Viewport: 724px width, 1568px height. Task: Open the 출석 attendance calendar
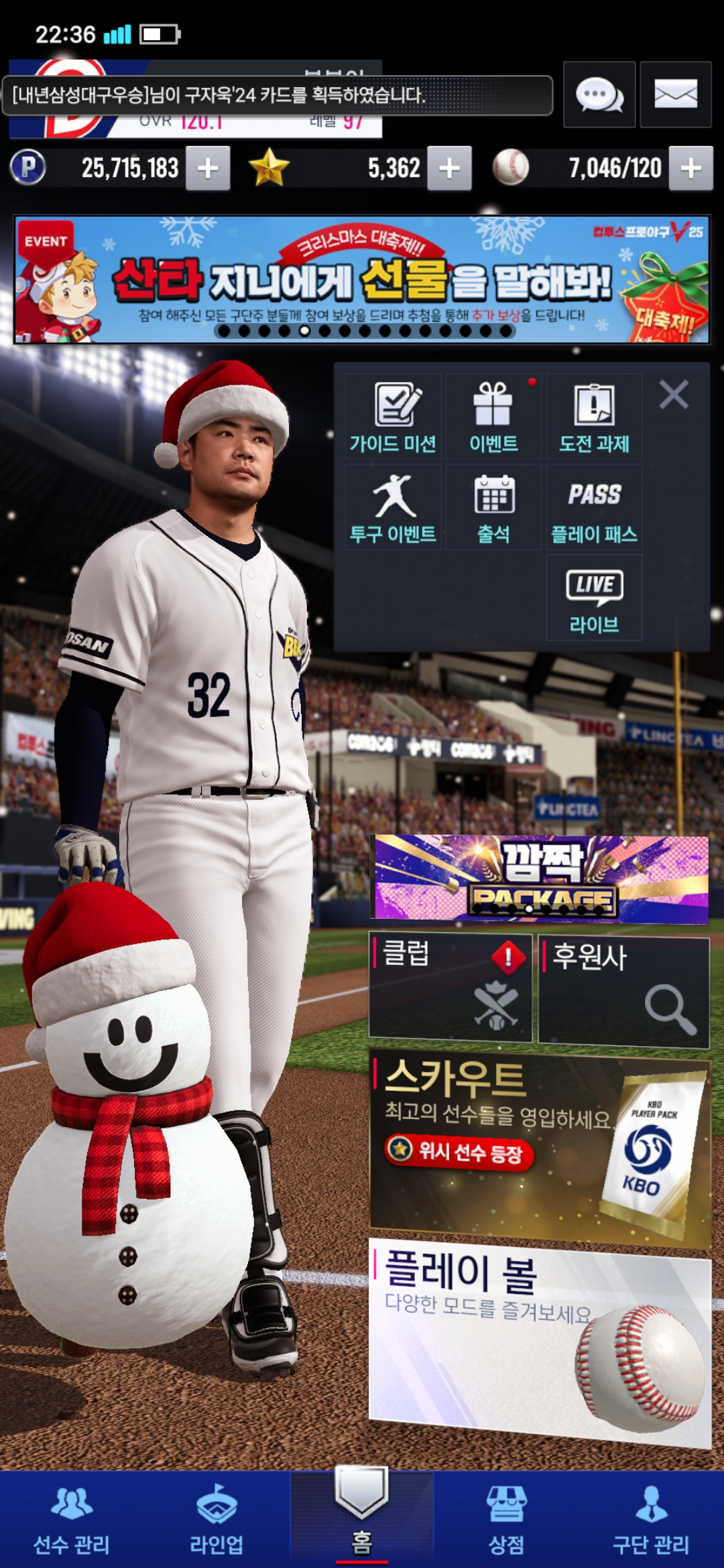point(493,508)
